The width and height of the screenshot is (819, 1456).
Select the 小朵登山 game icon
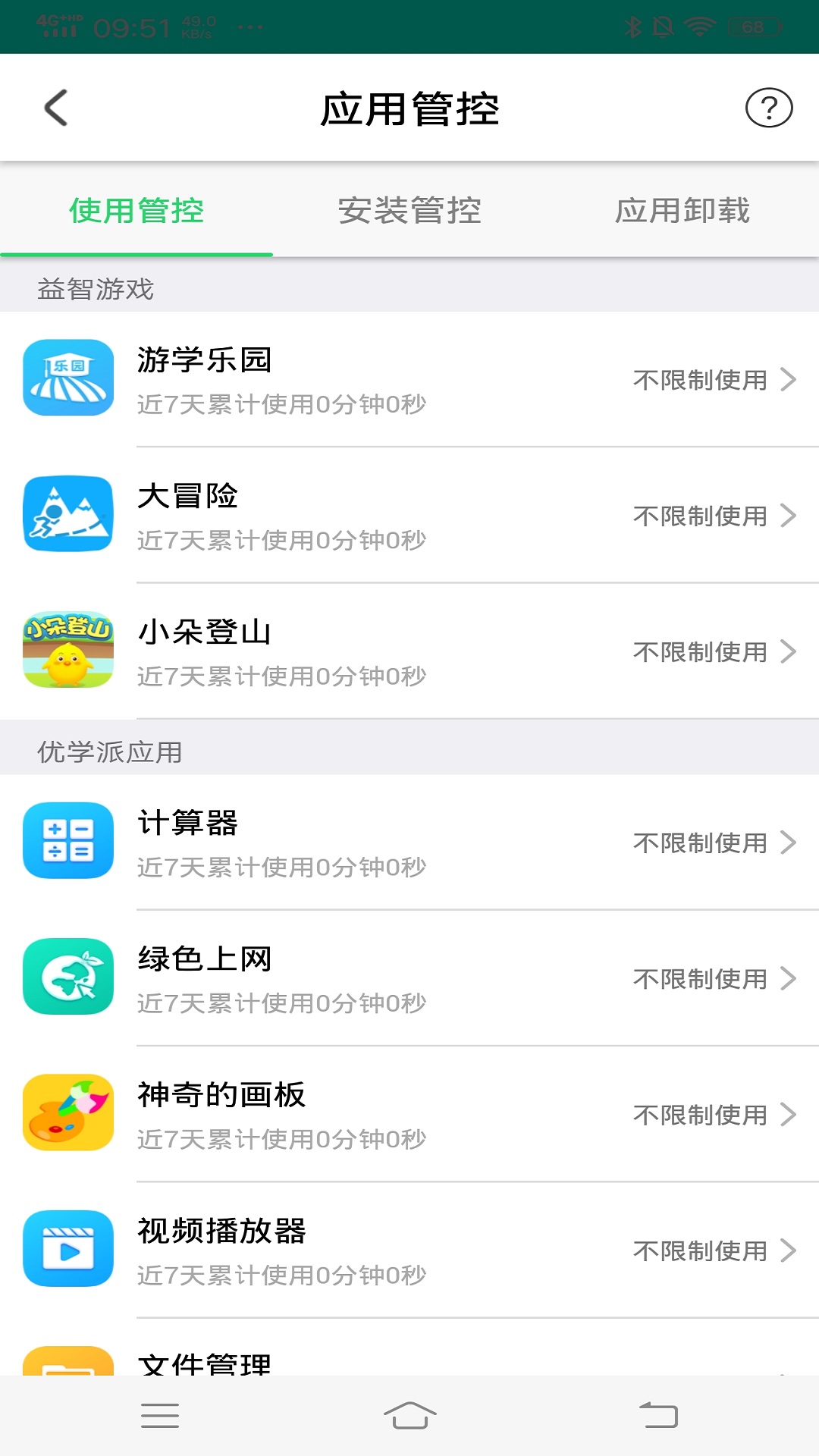(x=67, y=651)
